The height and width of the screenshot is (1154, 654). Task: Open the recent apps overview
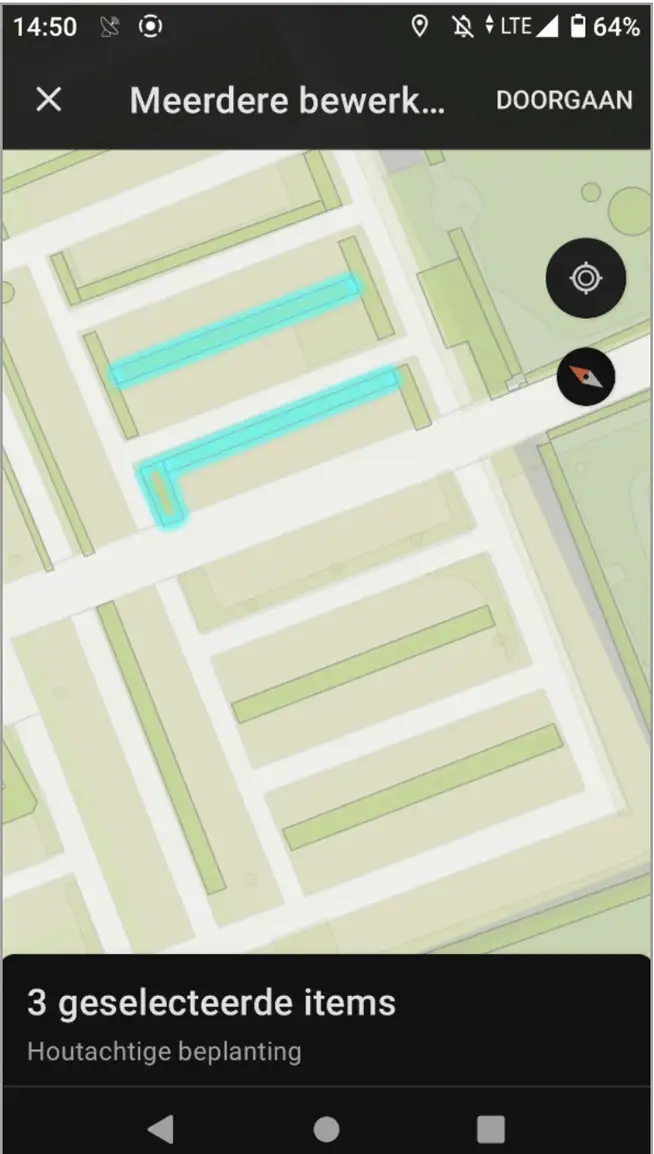tap(491, 1129)
